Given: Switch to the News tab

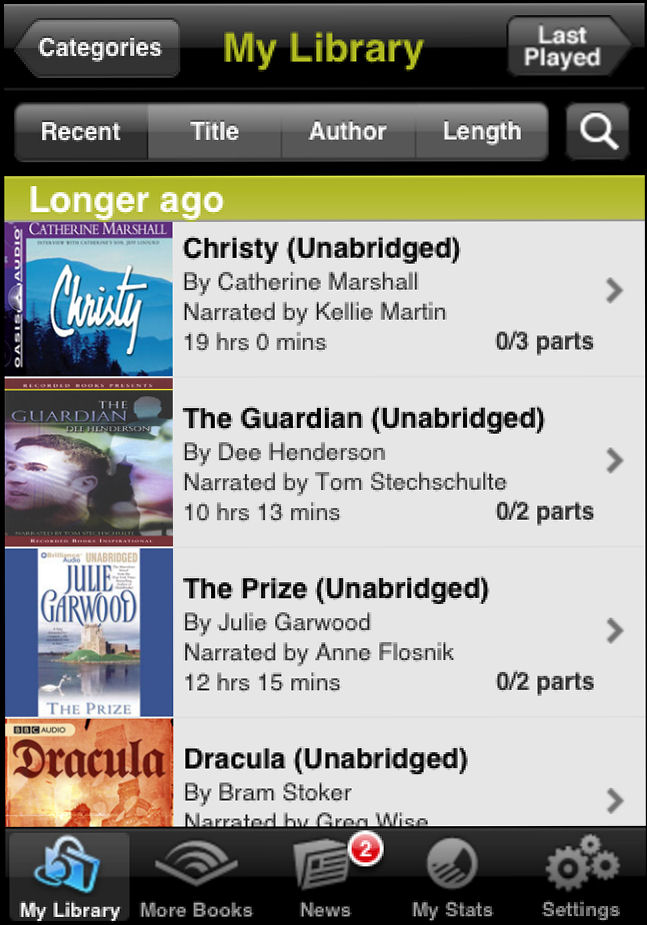Looking at the screenshot, I should click(x=325, y=877).
